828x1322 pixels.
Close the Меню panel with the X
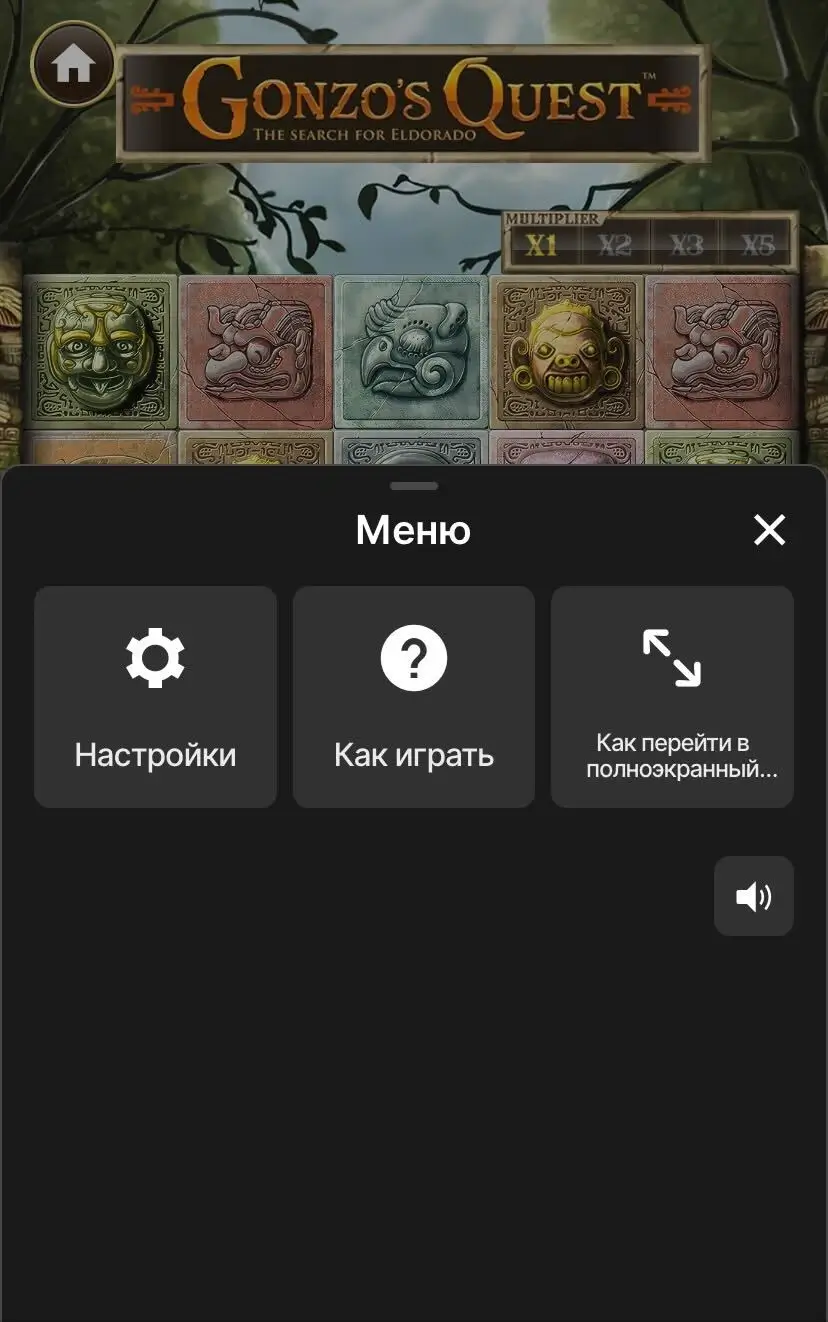[x=769, y=530]
